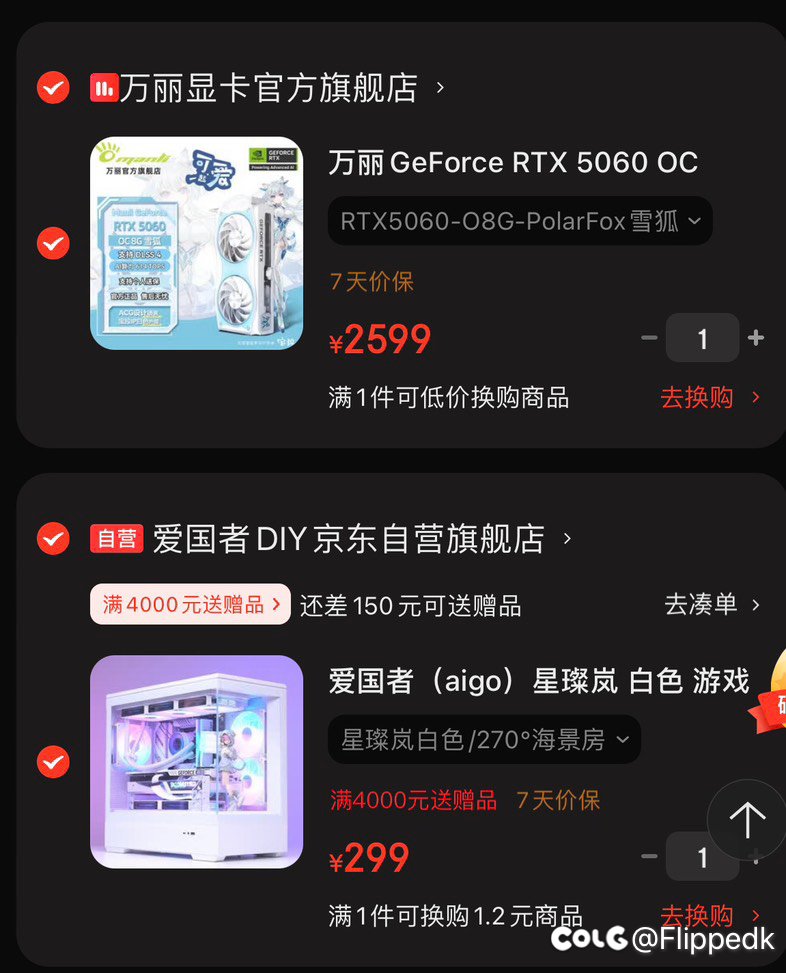Decrease the 星璨岚 case quantity by one

(x=650, y=857)
